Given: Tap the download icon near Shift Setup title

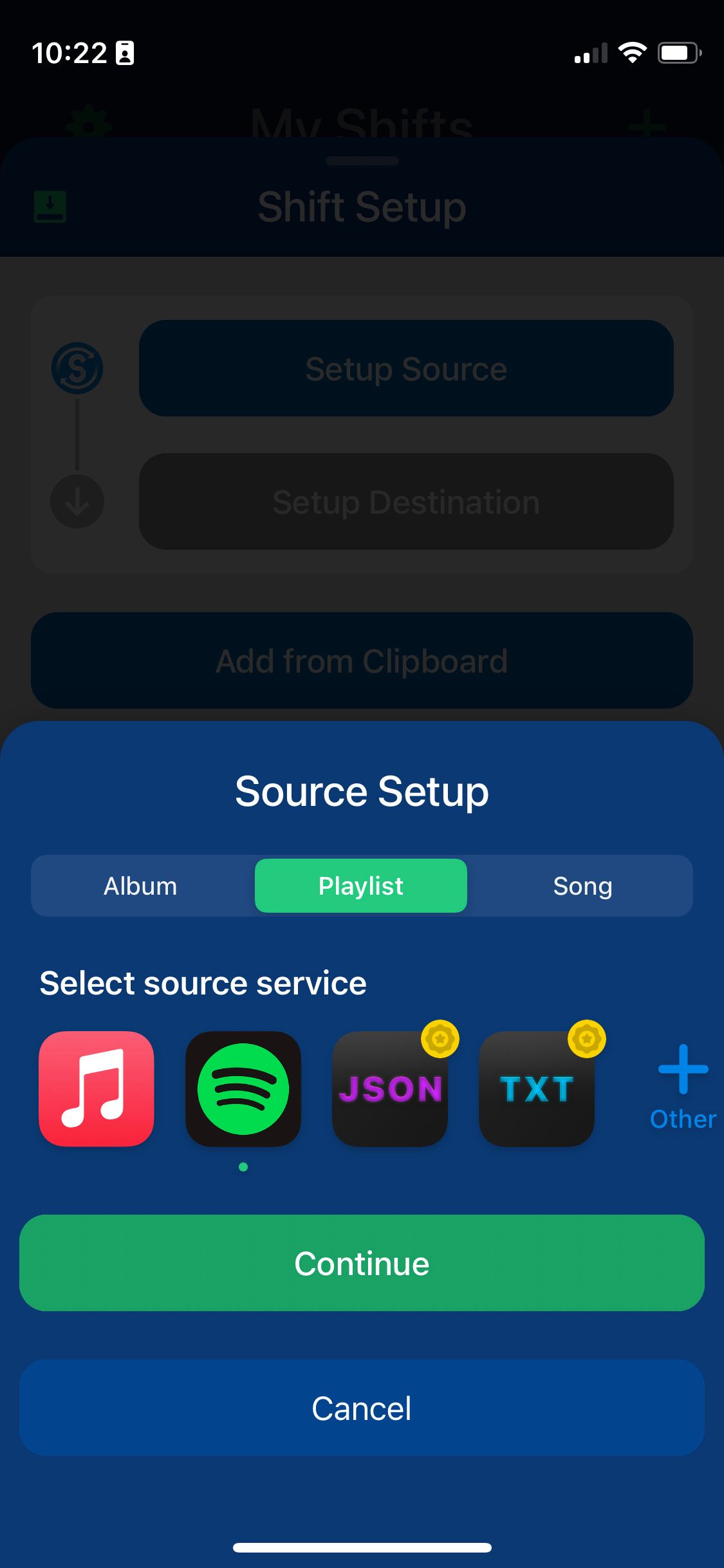Looking at the screenshot, I should pyautogui.click(x=50, y=207).
